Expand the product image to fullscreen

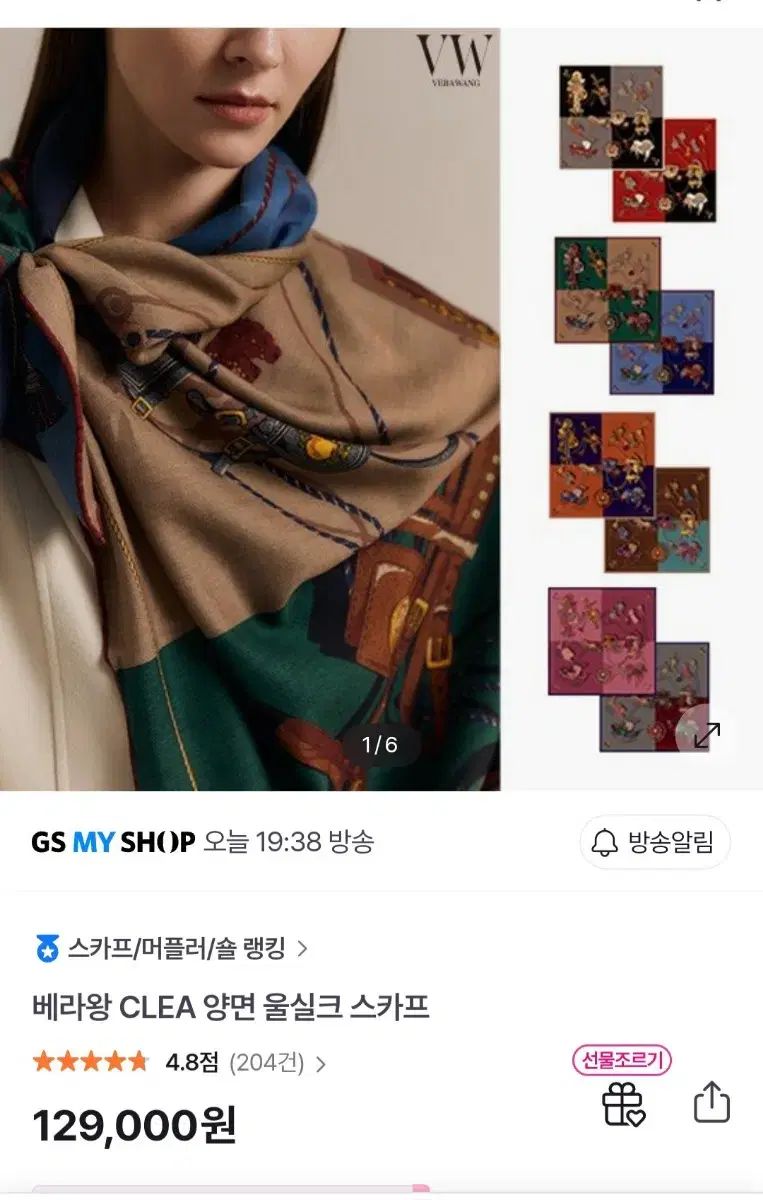pyautogui.click(x=707, y=736)
